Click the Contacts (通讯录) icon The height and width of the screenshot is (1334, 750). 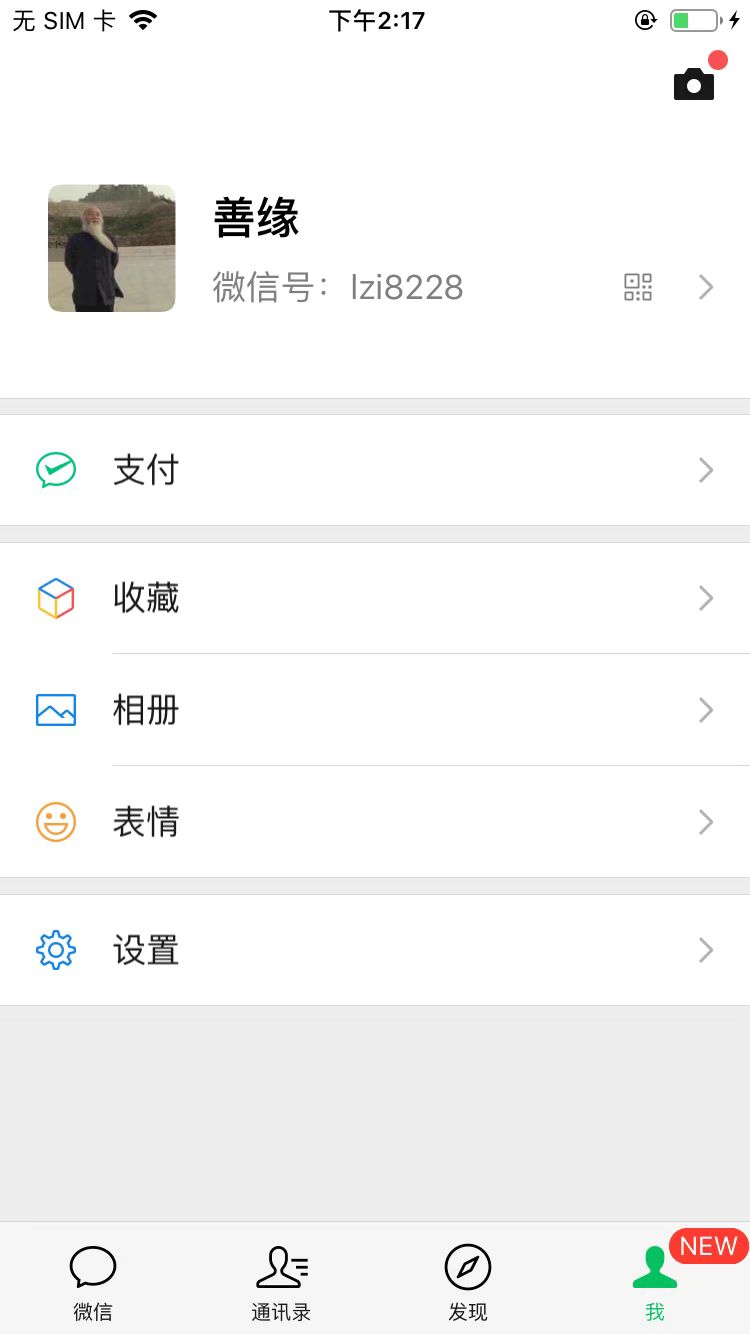pos(281,1264)
